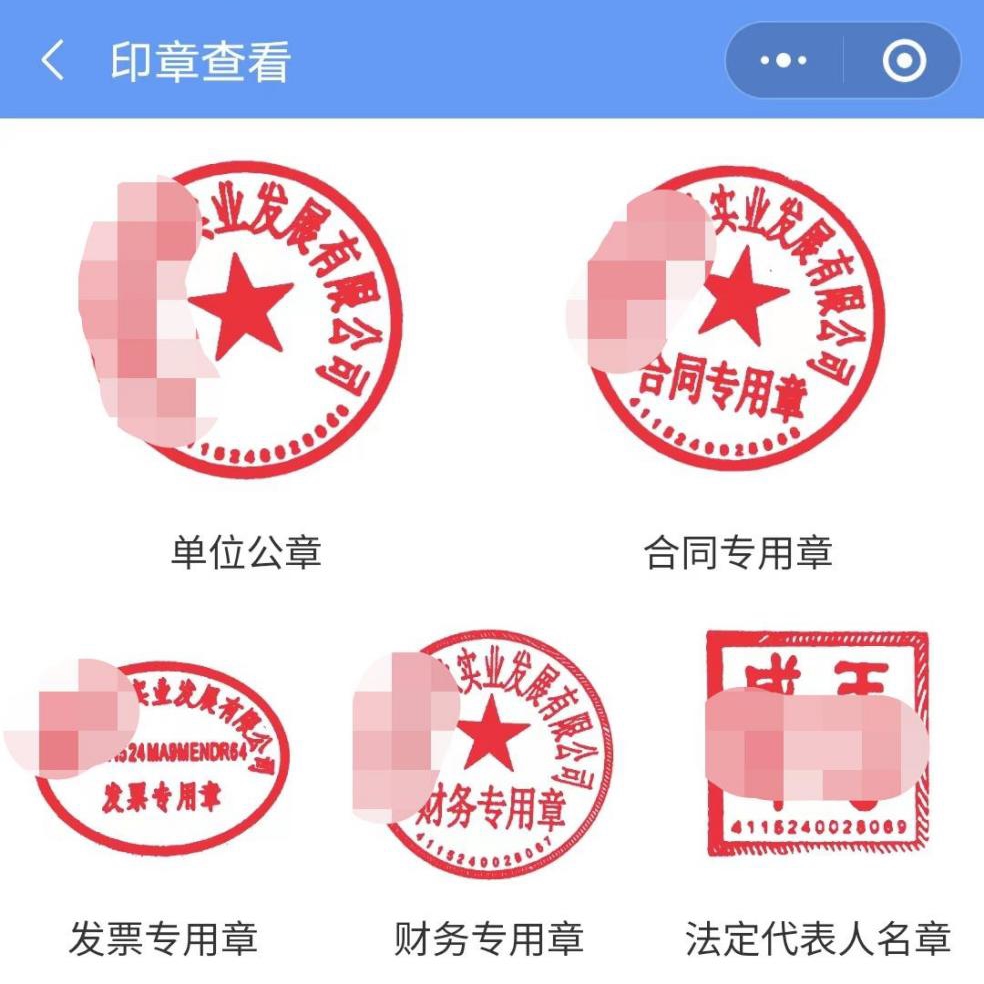Go back from 印章查看 page

tap(52, 61)
